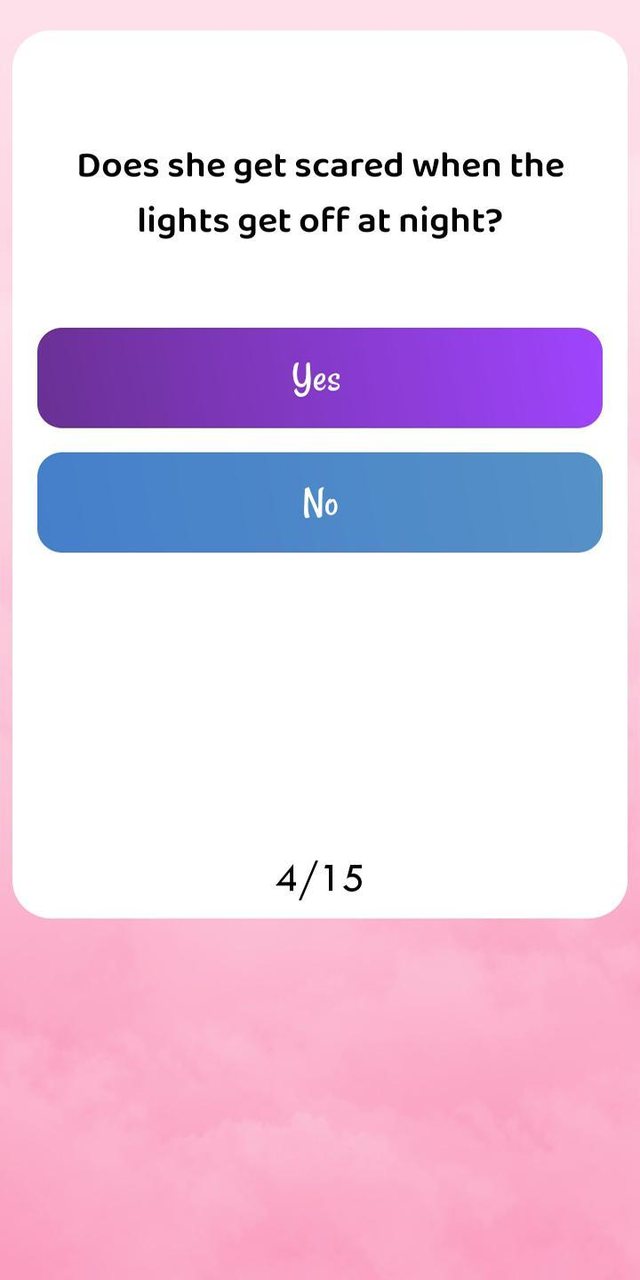The width and height of the screenshot is (640, 1280).
Task: Select the No answer button
Action: (x=320, y=502)
